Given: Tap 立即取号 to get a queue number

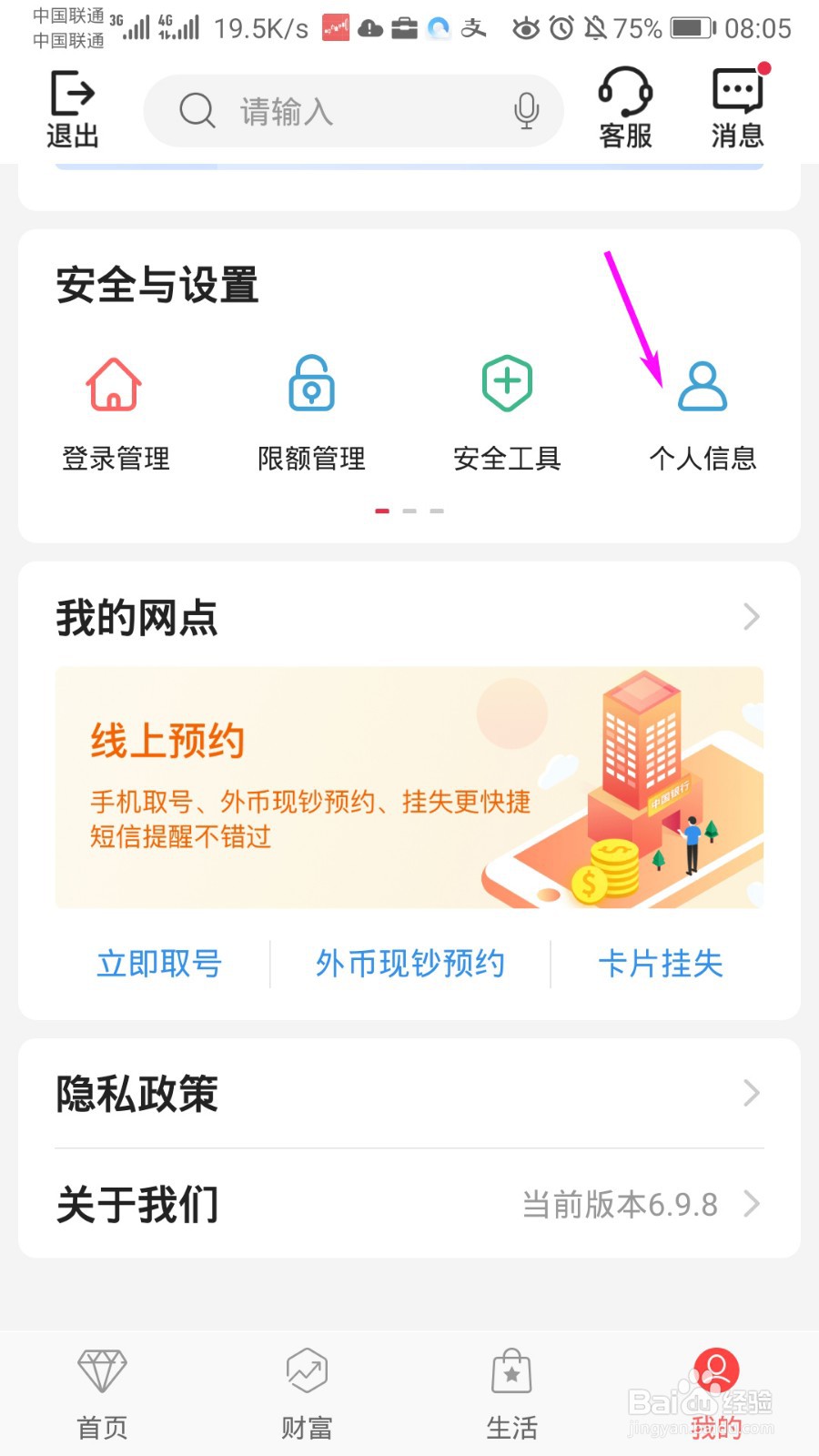Looking at the screenshot, I should (158, 964).
